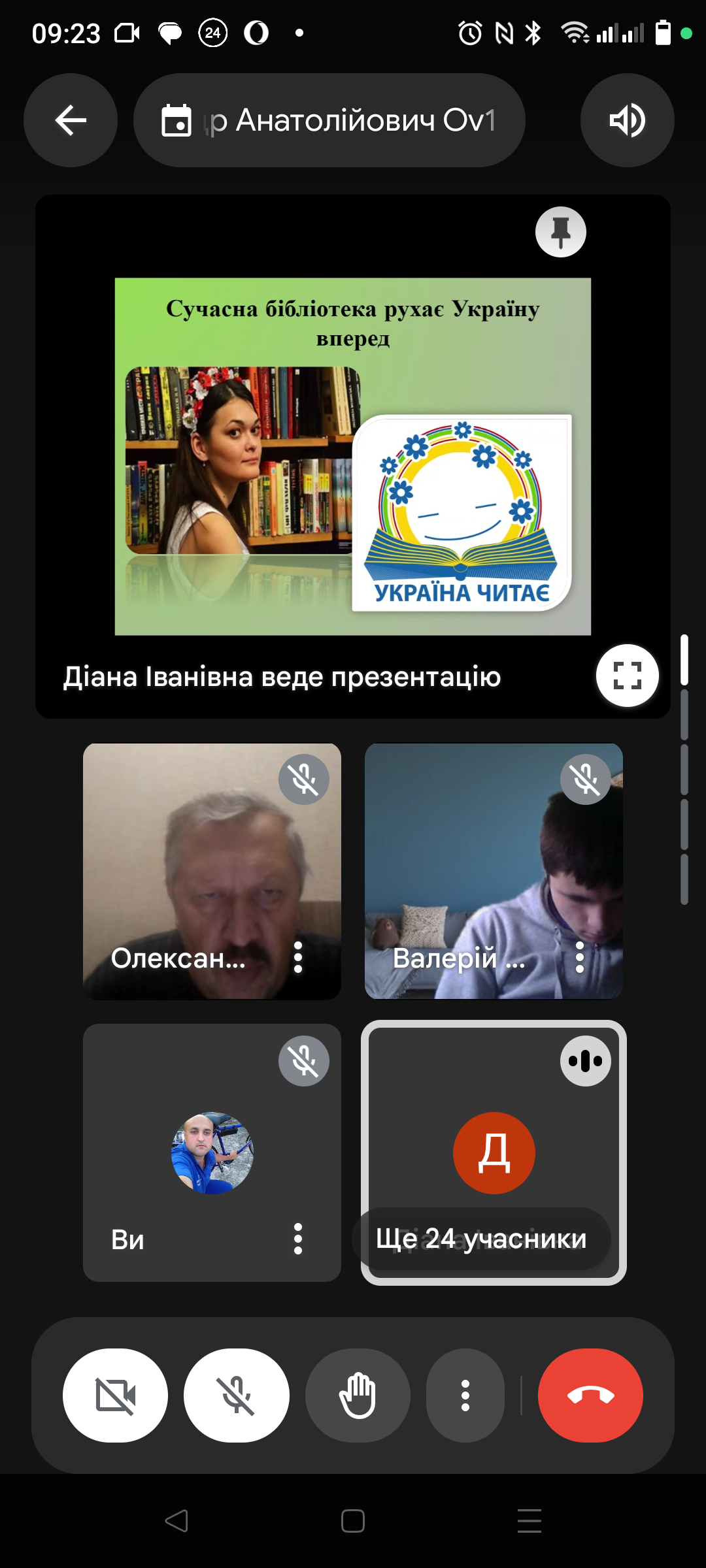The image size is (706, 1568).
Task: Raise your hand in the meeting
Action: point(358,1395)
